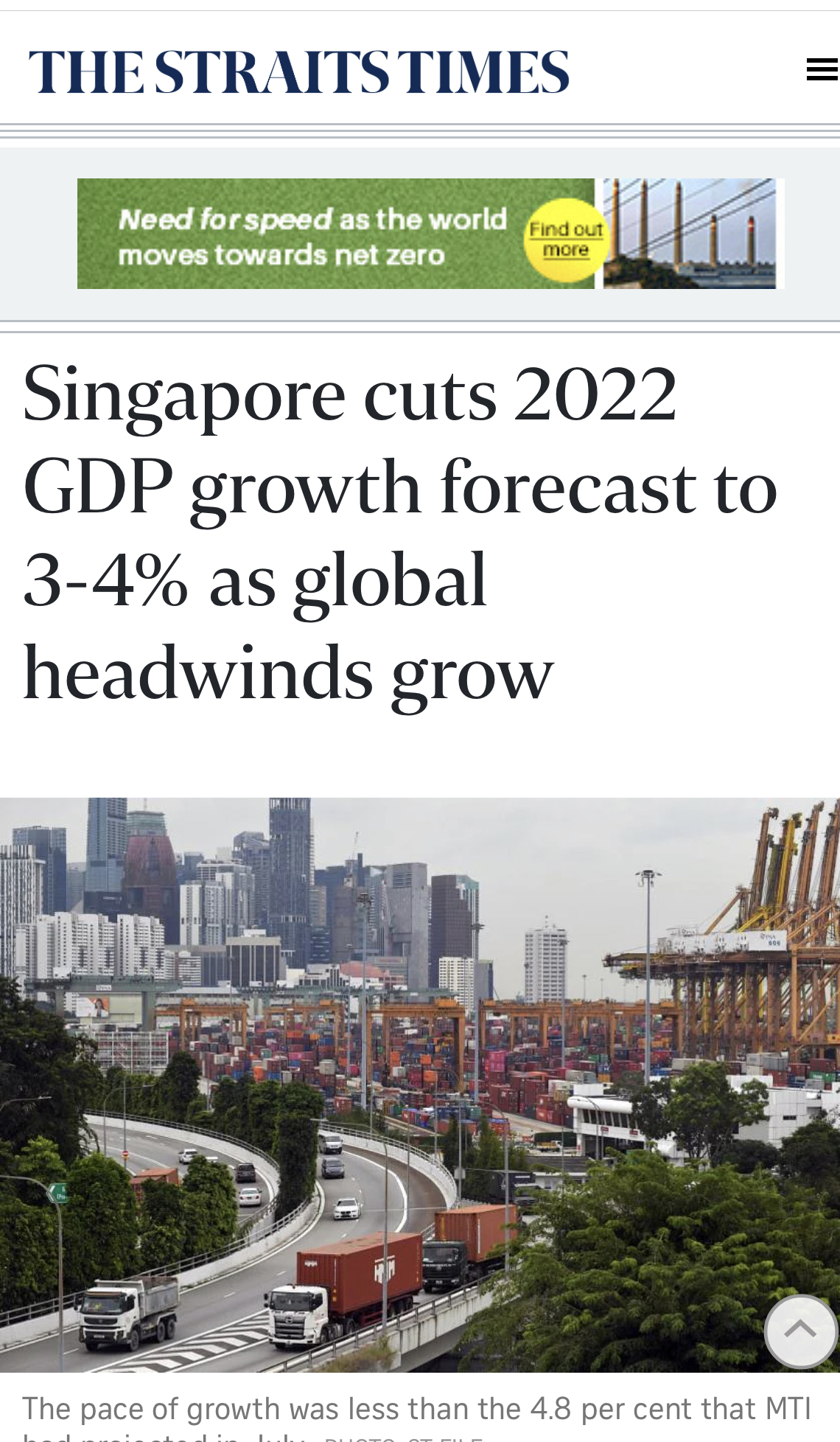This screenshot has height=1442, width=840.
Task: Open the net zero ad banner
Action: (430, 234)
